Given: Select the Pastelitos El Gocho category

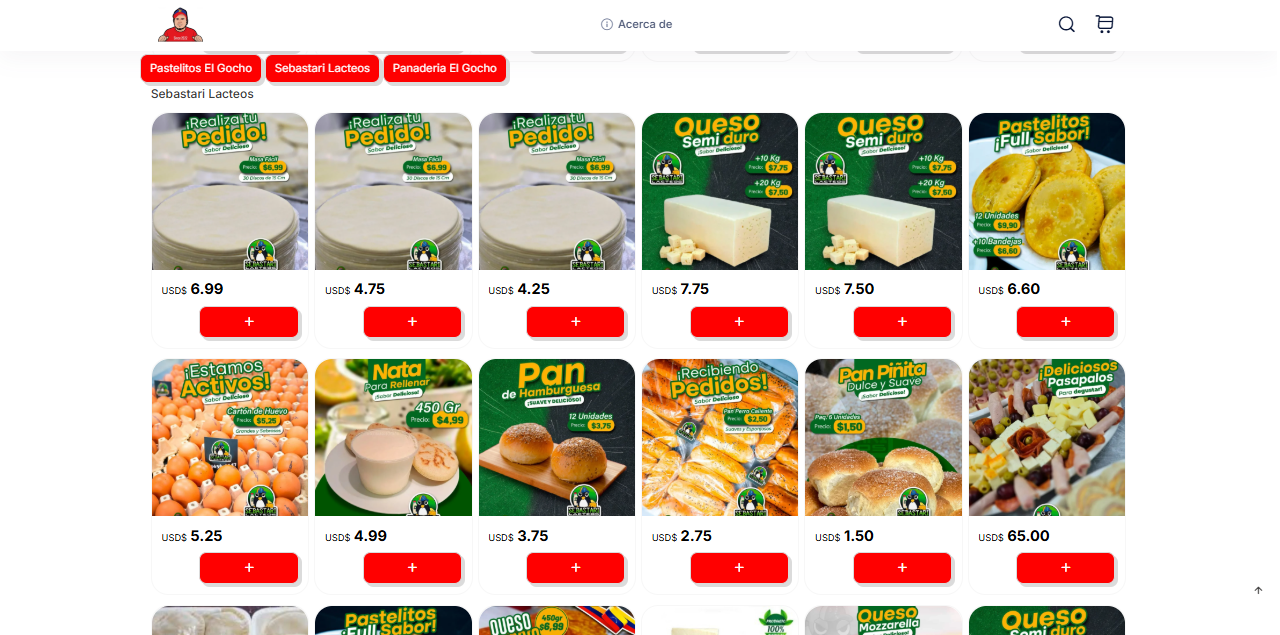Looking at the screenshot, I should 201,68.
